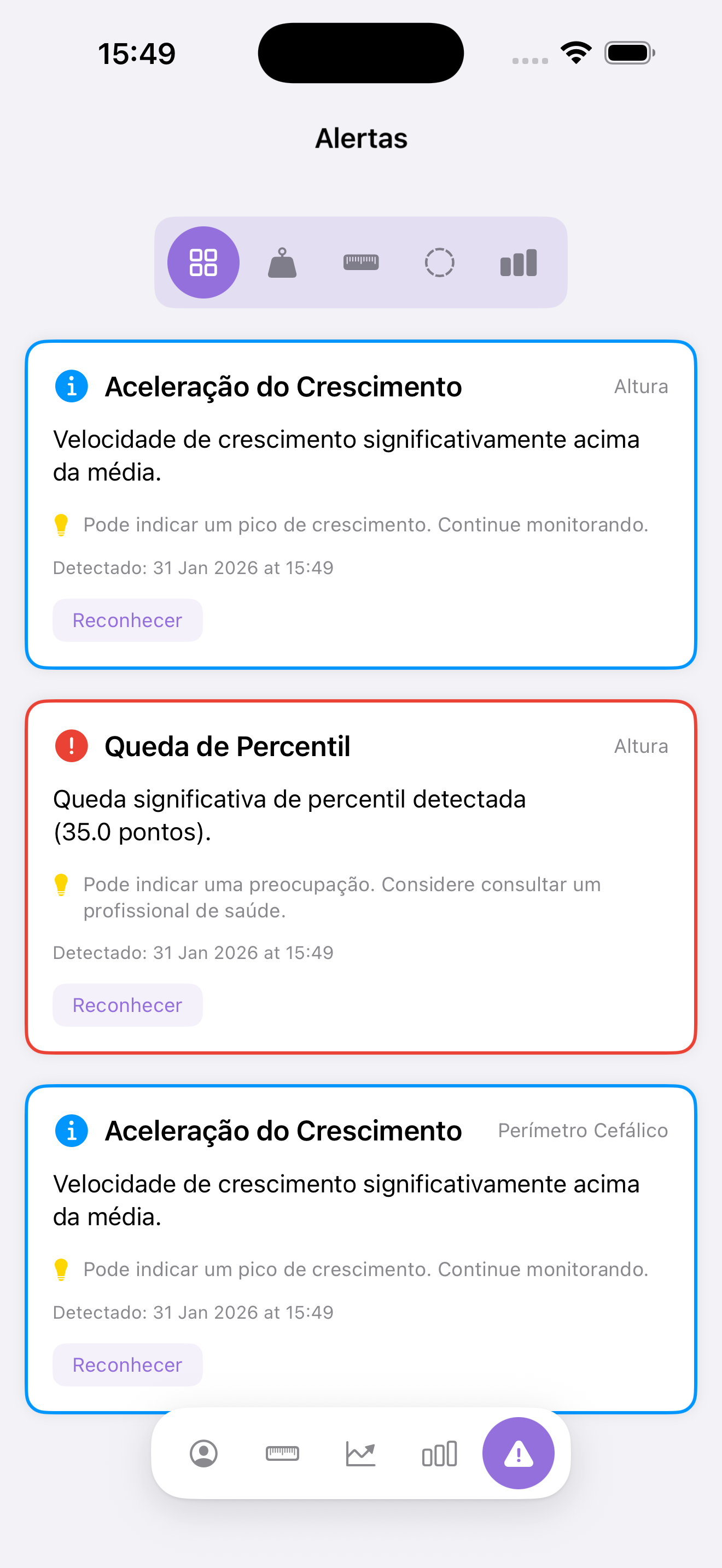This screenshot has height=1568, width=722.
Task: Select the purple alerts triangle tab
Action: tap(519, 1454)
